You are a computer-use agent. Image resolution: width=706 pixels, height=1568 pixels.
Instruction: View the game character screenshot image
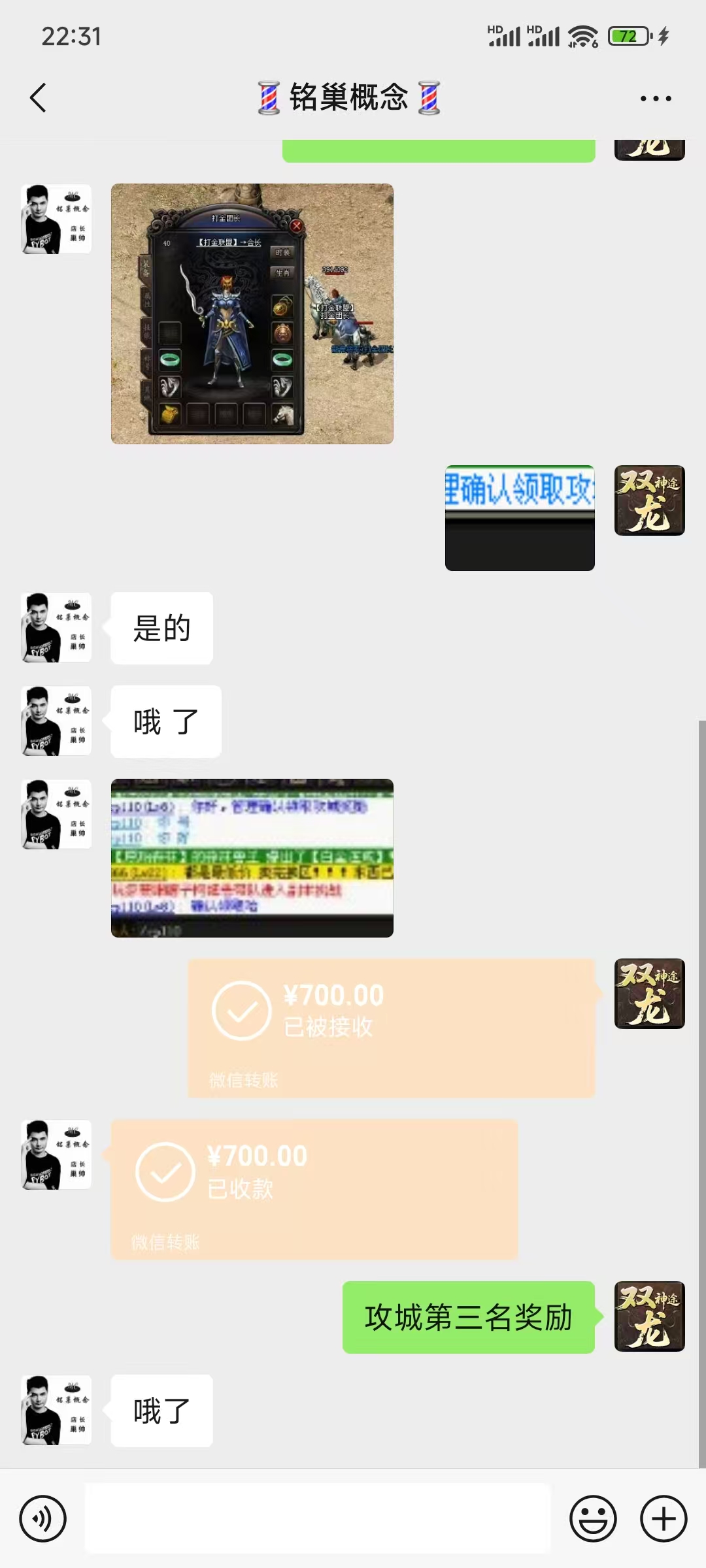click(x=252, y=314)
